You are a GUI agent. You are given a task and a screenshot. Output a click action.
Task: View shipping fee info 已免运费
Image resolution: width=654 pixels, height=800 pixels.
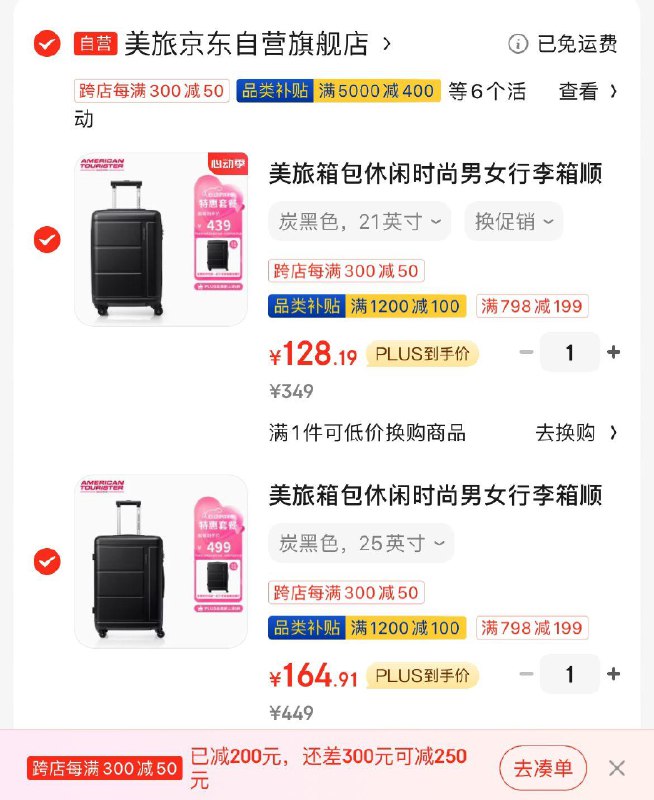click(563, 44)
